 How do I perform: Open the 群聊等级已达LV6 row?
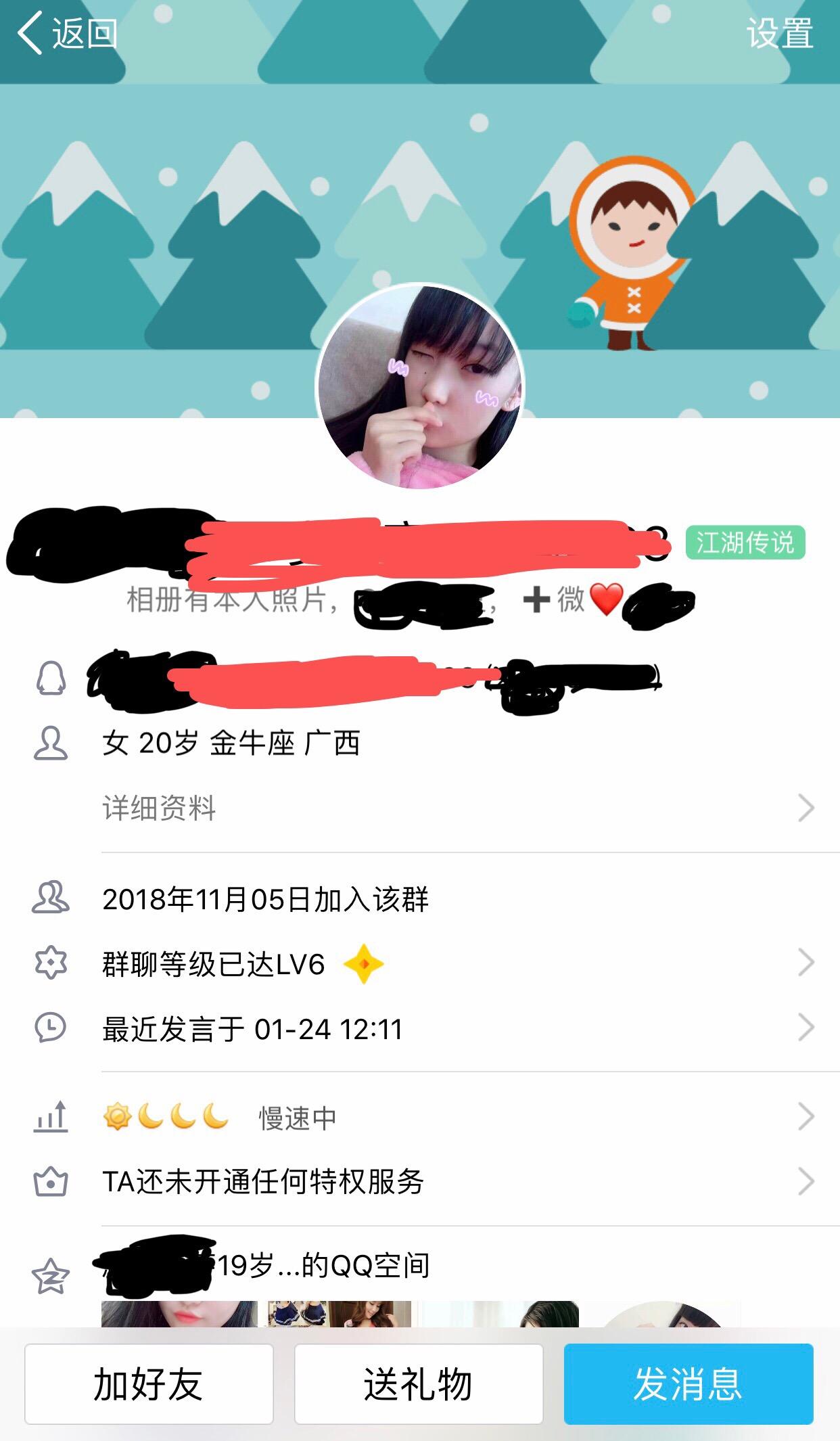(457, 963)
